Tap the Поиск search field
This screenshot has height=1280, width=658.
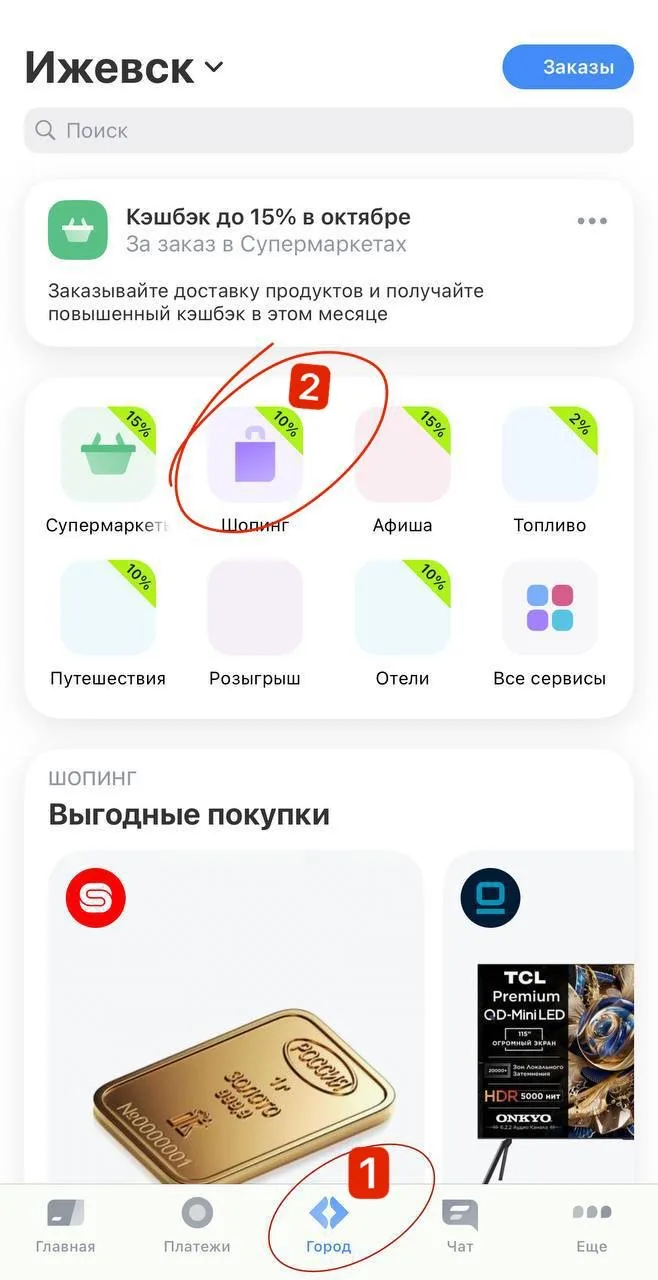328,130
